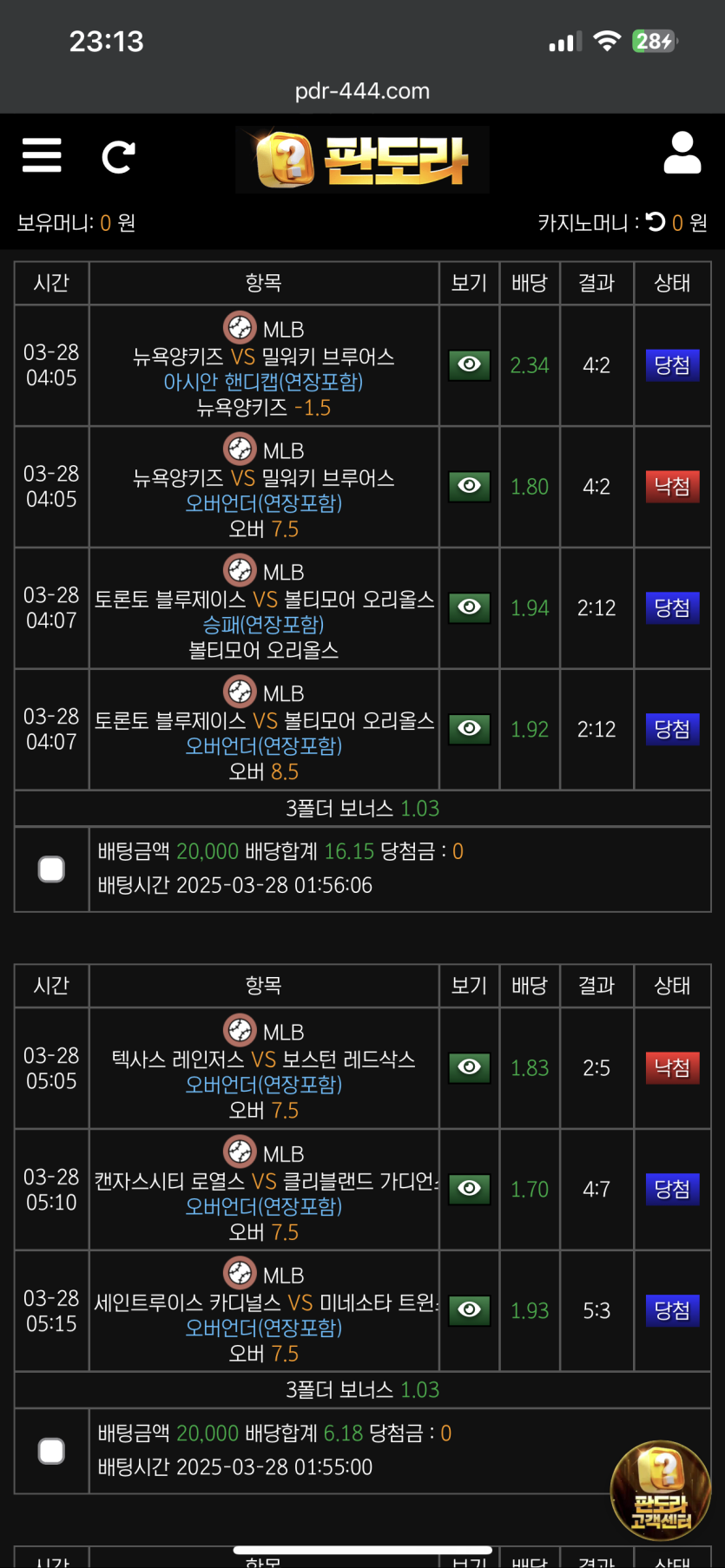Viewport: 725px width, 1568px height.
Task: View details of Baltimore Orioles win bet
Action: [469, 607]
